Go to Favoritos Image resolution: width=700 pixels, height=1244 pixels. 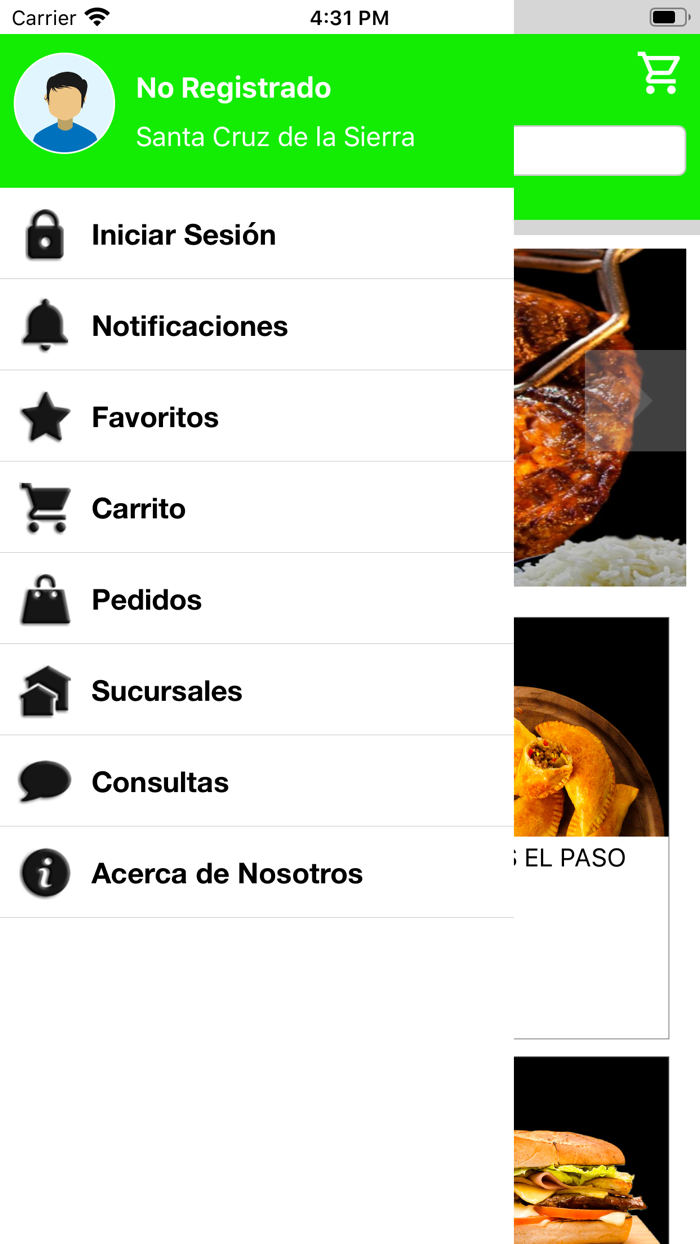click(257, 416)
